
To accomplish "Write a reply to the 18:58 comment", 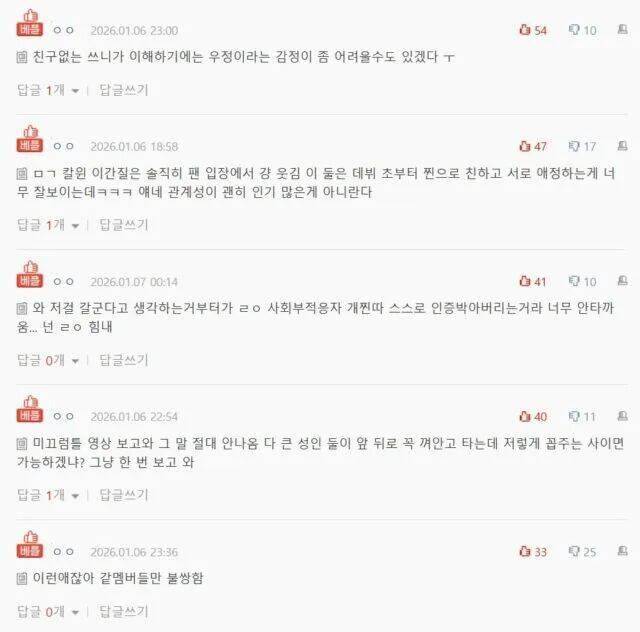I will (x=123, y=225).
